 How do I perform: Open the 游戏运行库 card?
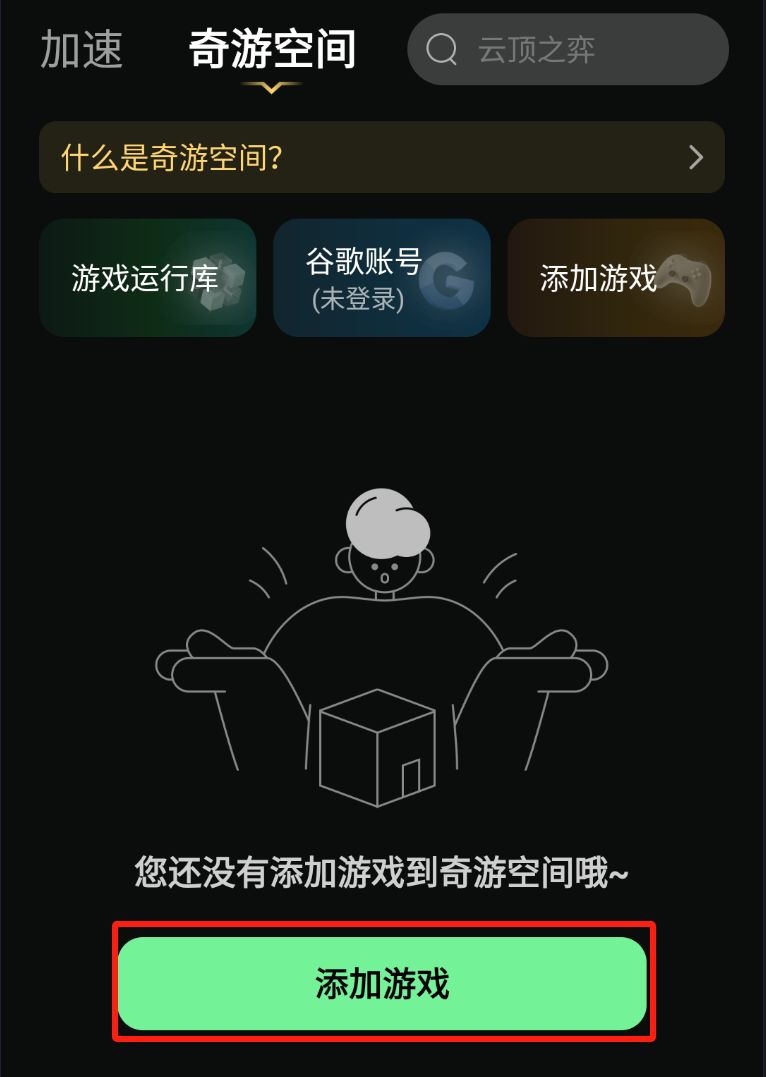pyautogui.click(x=147, y=278)
